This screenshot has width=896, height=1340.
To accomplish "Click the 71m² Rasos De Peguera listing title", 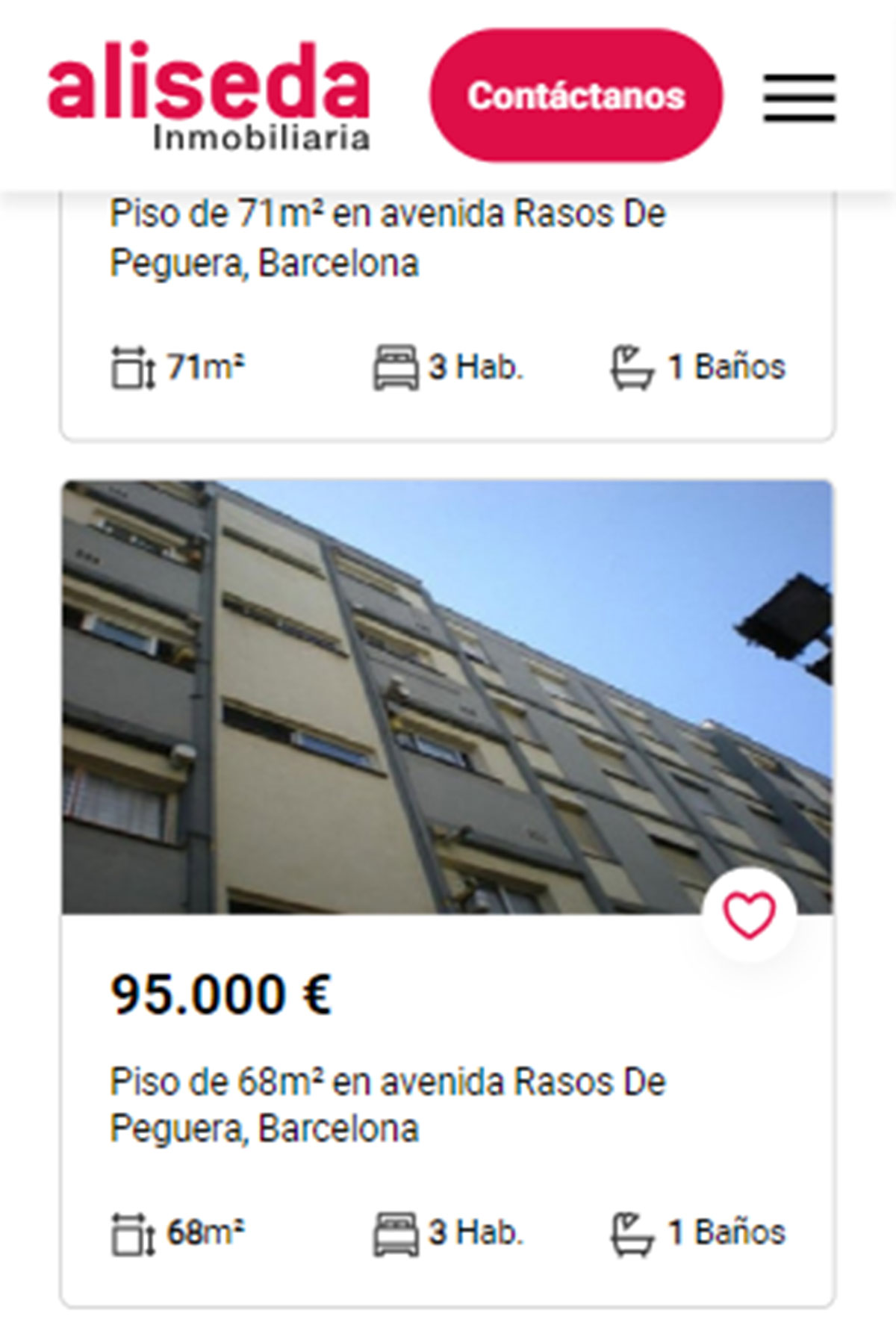I will tap(388, 238).
